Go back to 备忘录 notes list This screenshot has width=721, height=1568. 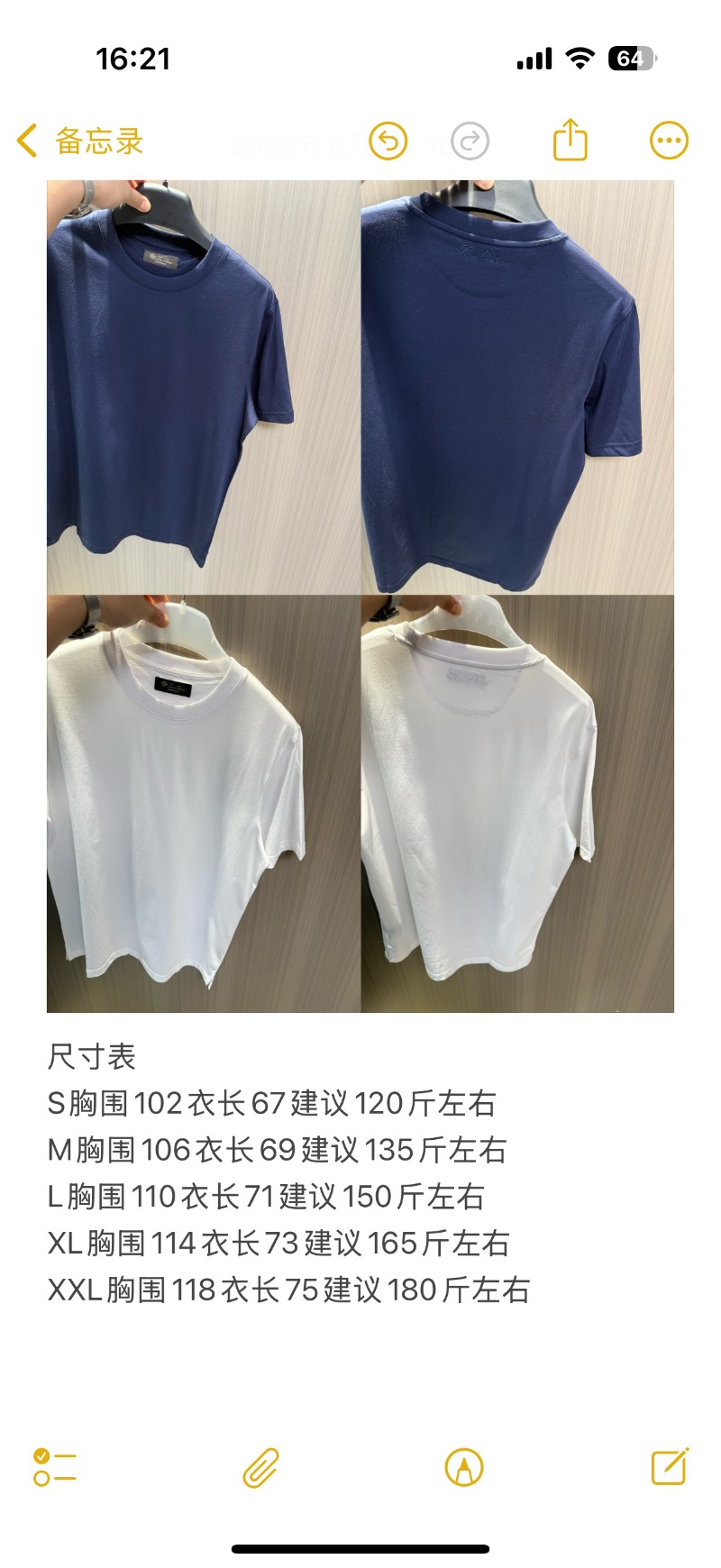point(79,141)
